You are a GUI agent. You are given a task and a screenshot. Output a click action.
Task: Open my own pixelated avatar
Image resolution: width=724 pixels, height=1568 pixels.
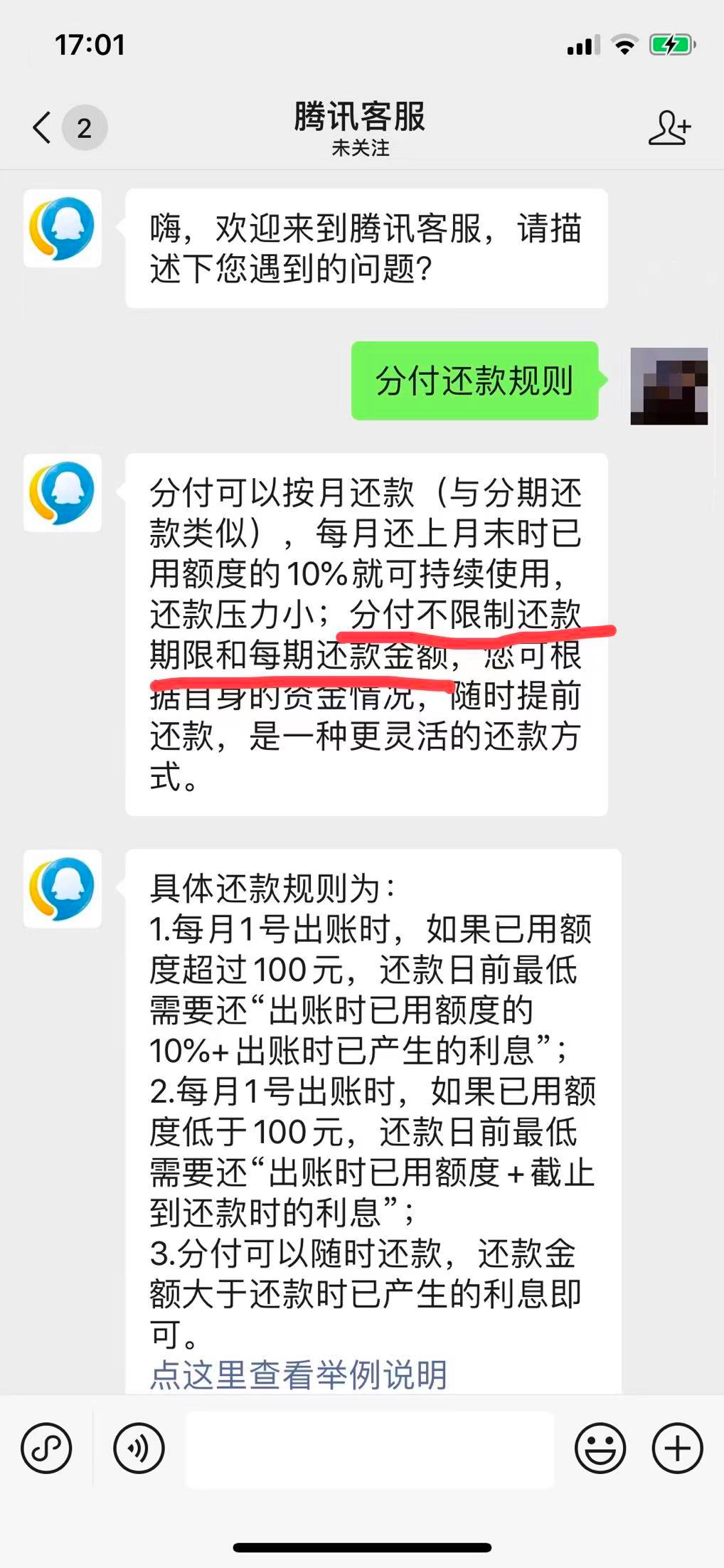[669, 386]
